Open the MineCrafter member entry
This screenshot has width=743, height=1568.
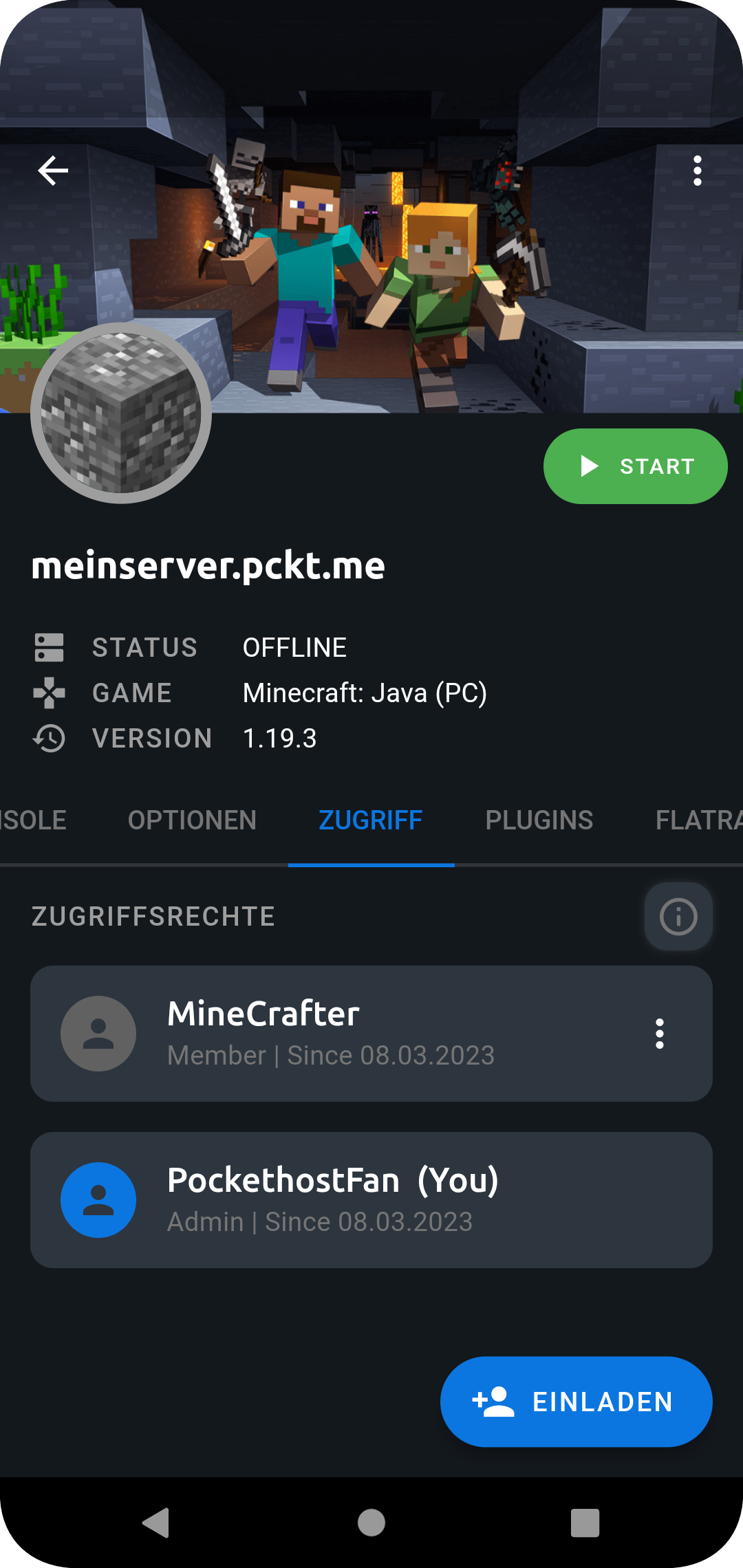pos(371,1034)
